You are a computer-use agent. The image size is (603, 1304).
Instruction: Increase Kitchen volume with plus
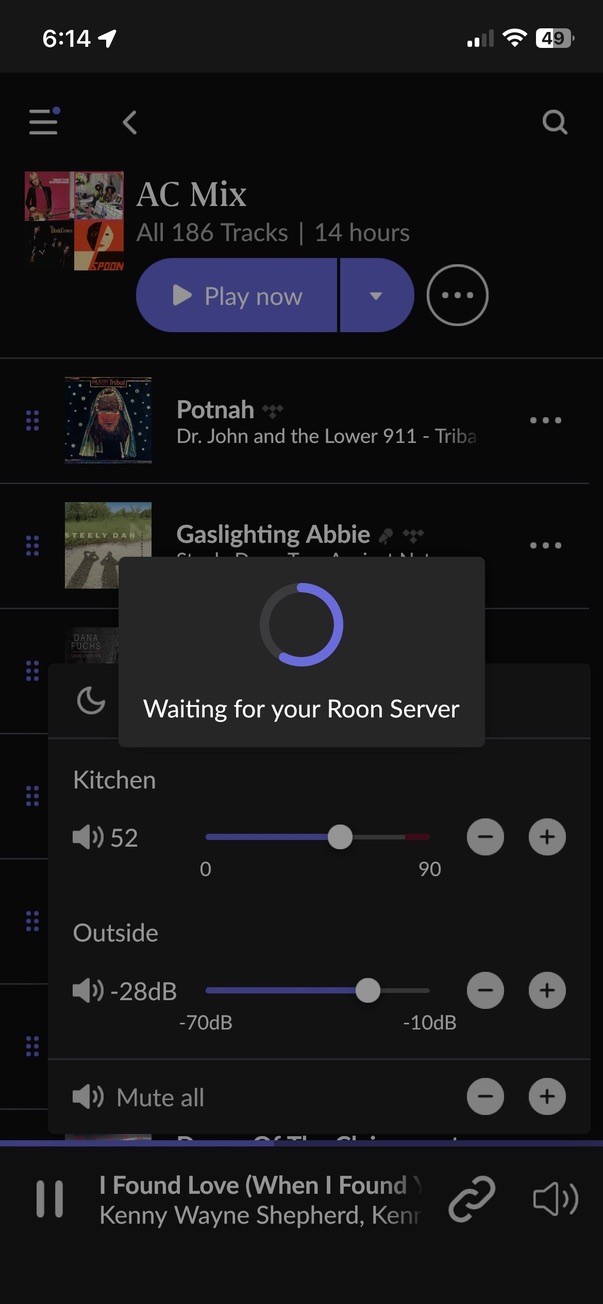pos(547,837)
